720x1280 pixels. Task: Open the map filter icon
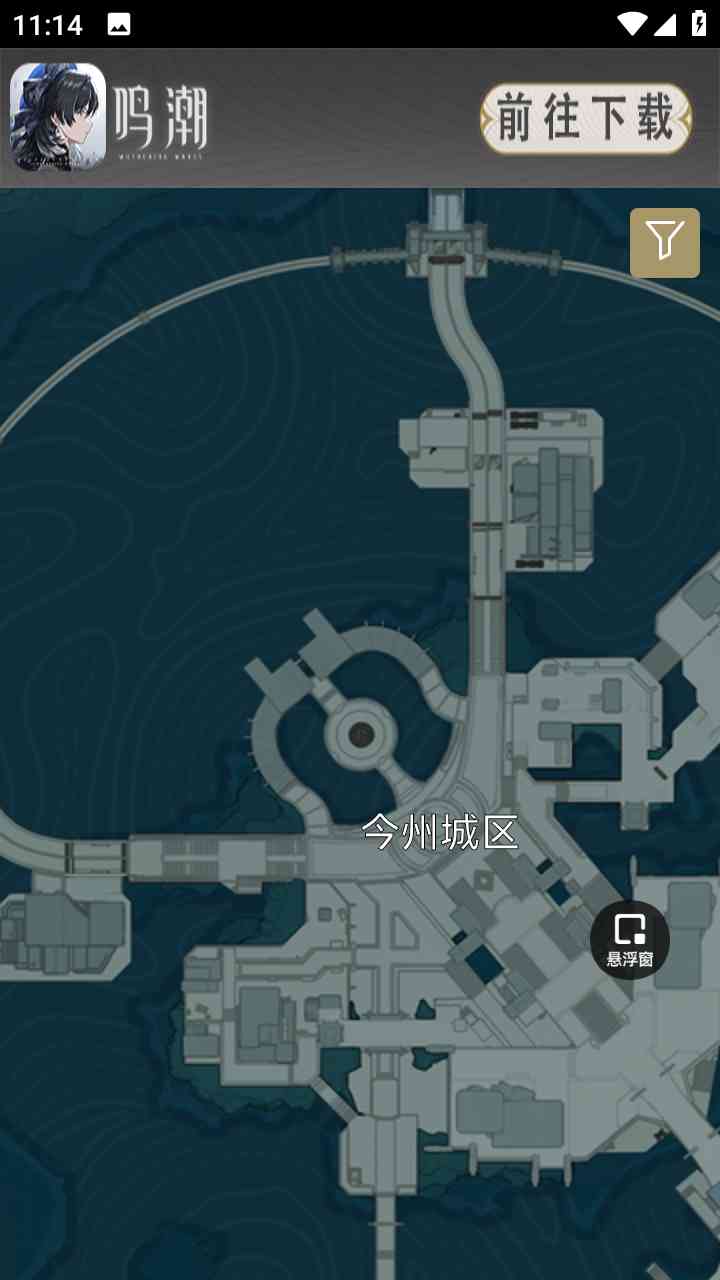coord(665,243)
